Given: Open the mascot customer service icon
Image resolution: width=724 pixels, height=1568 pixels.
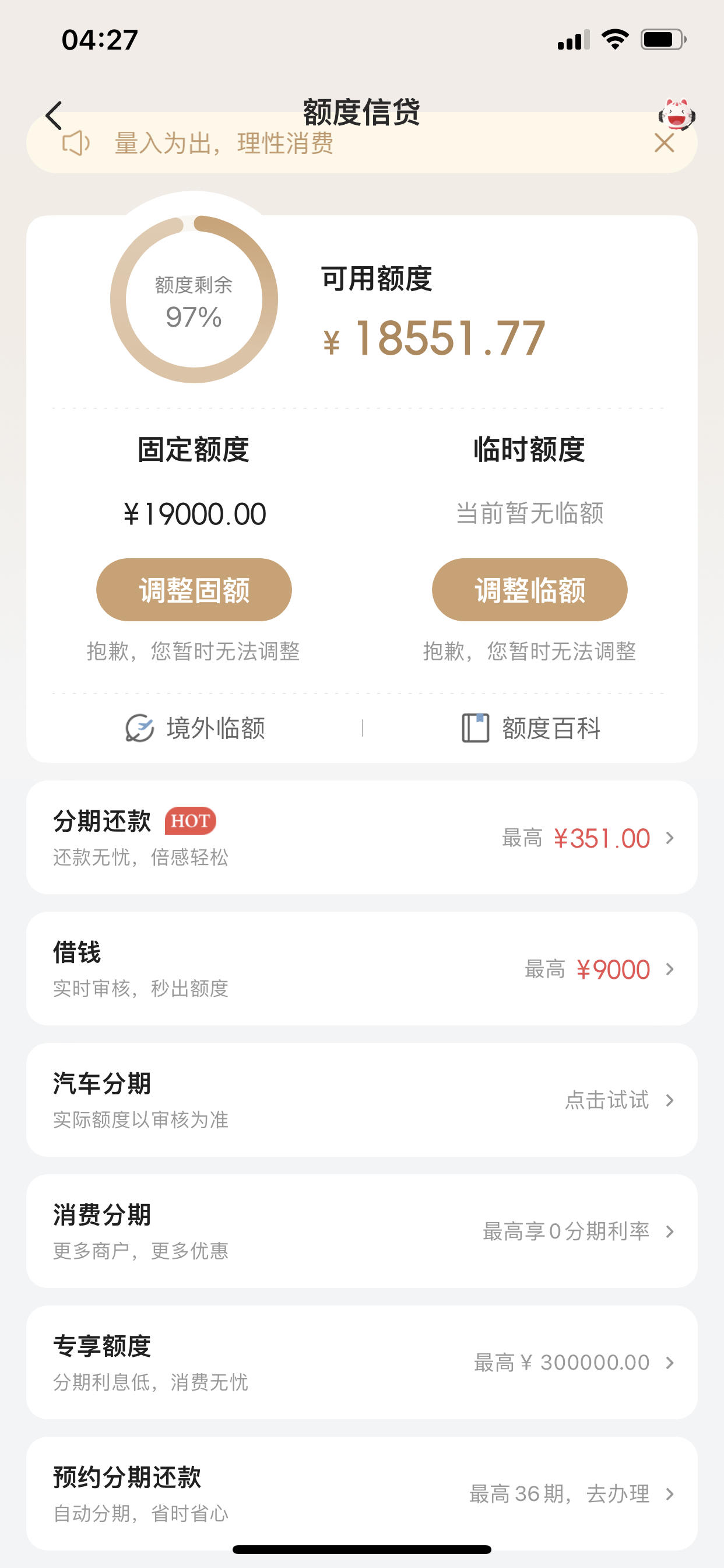Looking at the screenshot, I should click(x=677, y=114).
